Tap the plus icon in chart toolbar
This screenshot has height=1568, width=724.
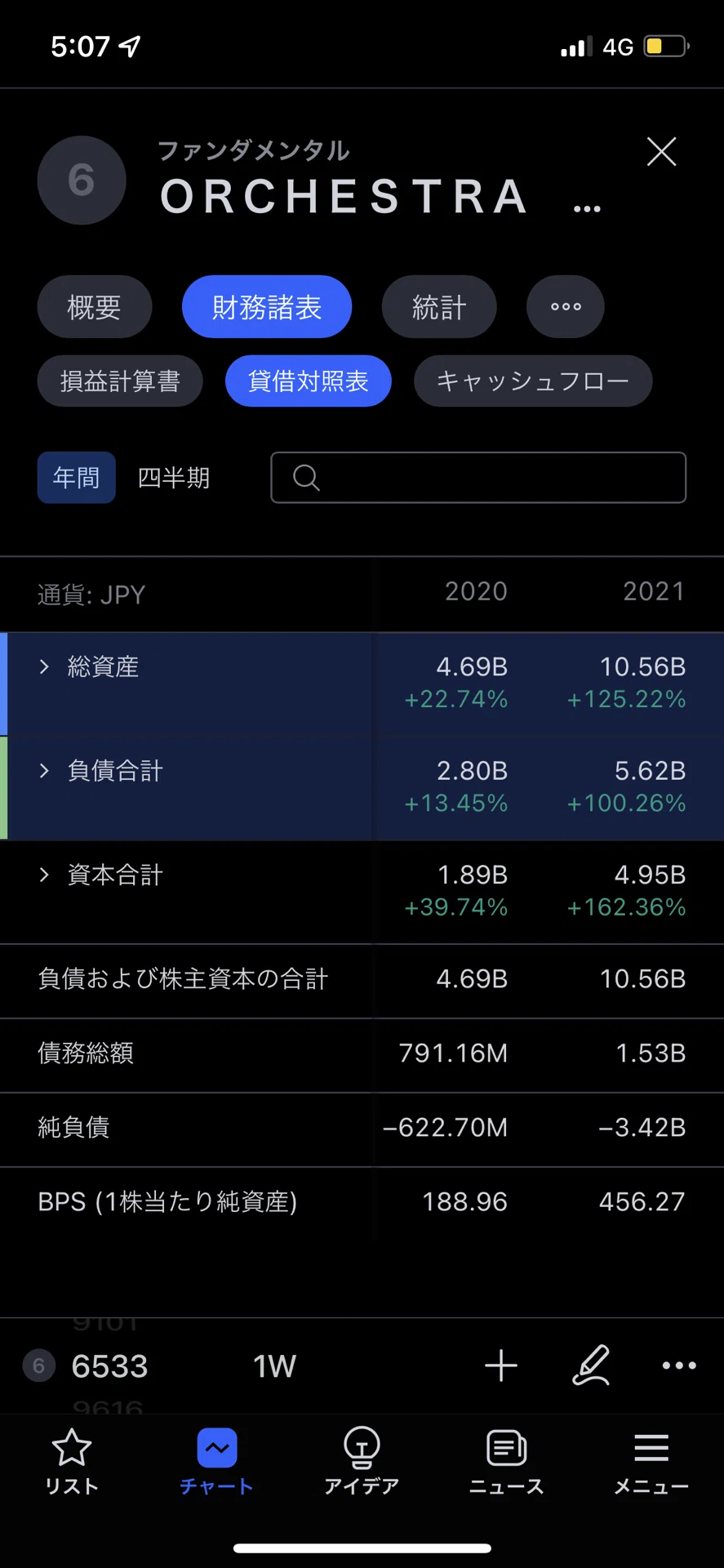(501, 1365)
